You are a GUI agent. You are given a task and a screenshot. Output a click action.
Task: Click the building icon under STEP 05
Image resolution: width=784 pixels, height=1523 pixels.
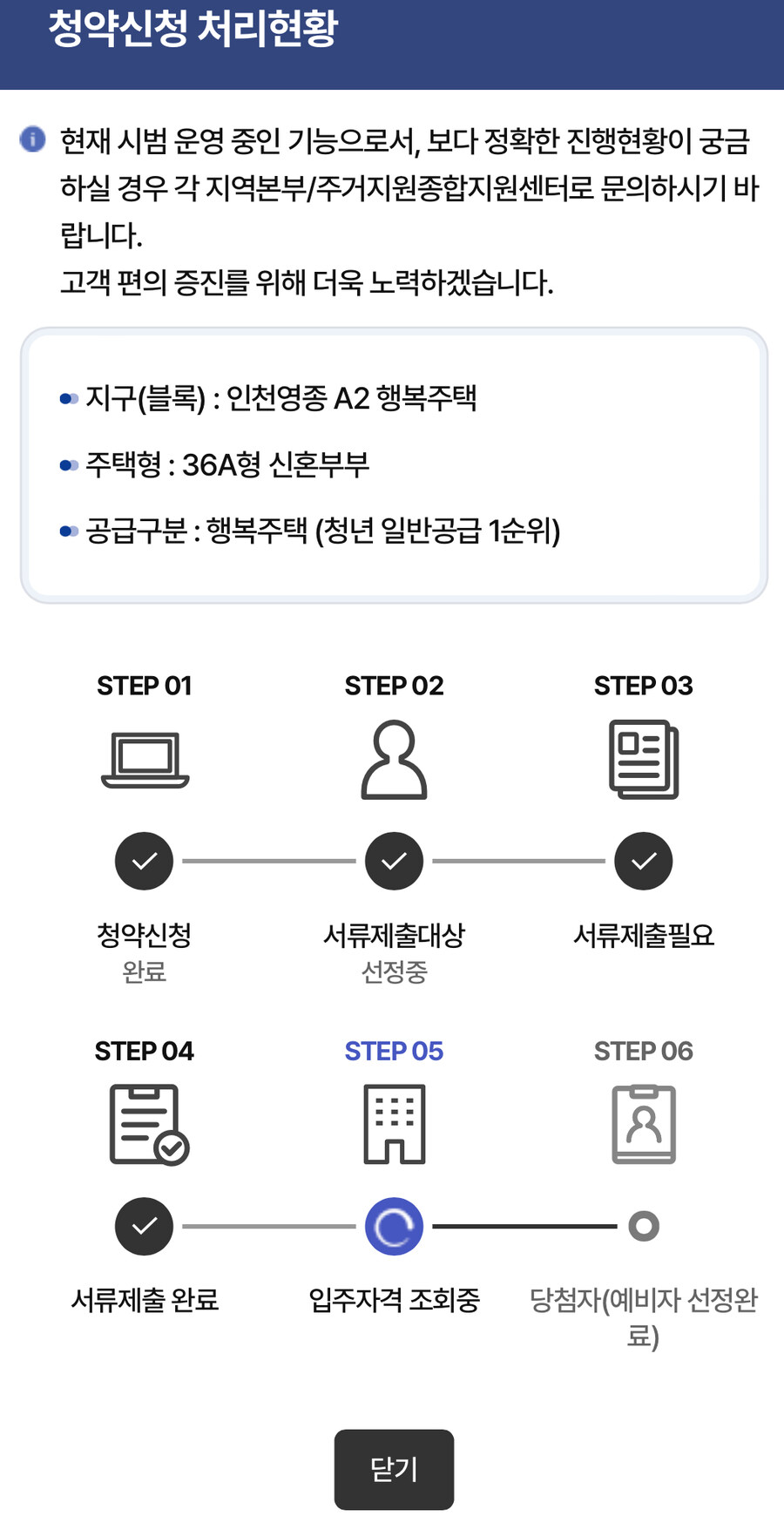(x=394, y=1124)
